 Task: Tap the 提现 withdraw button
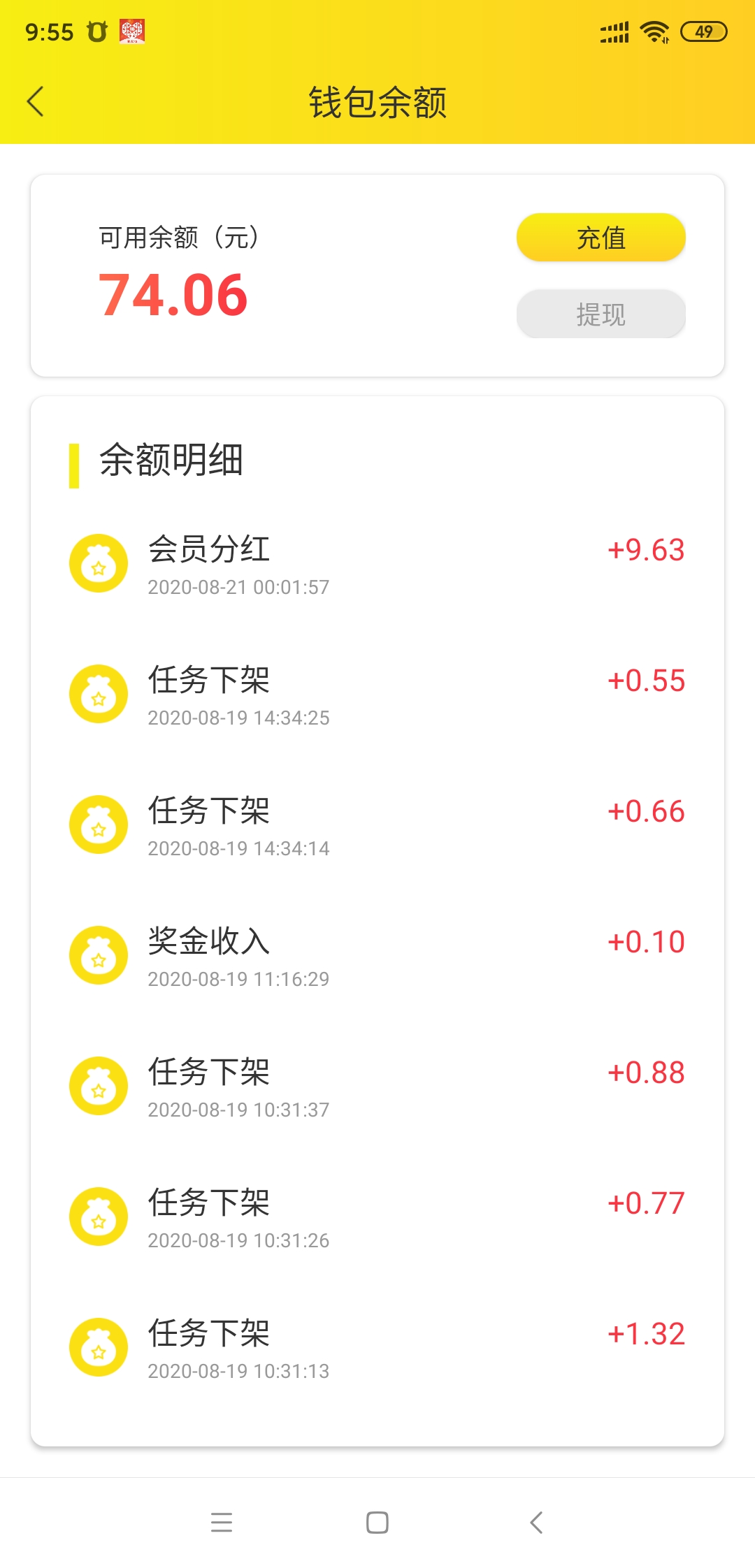click(601, 314)
